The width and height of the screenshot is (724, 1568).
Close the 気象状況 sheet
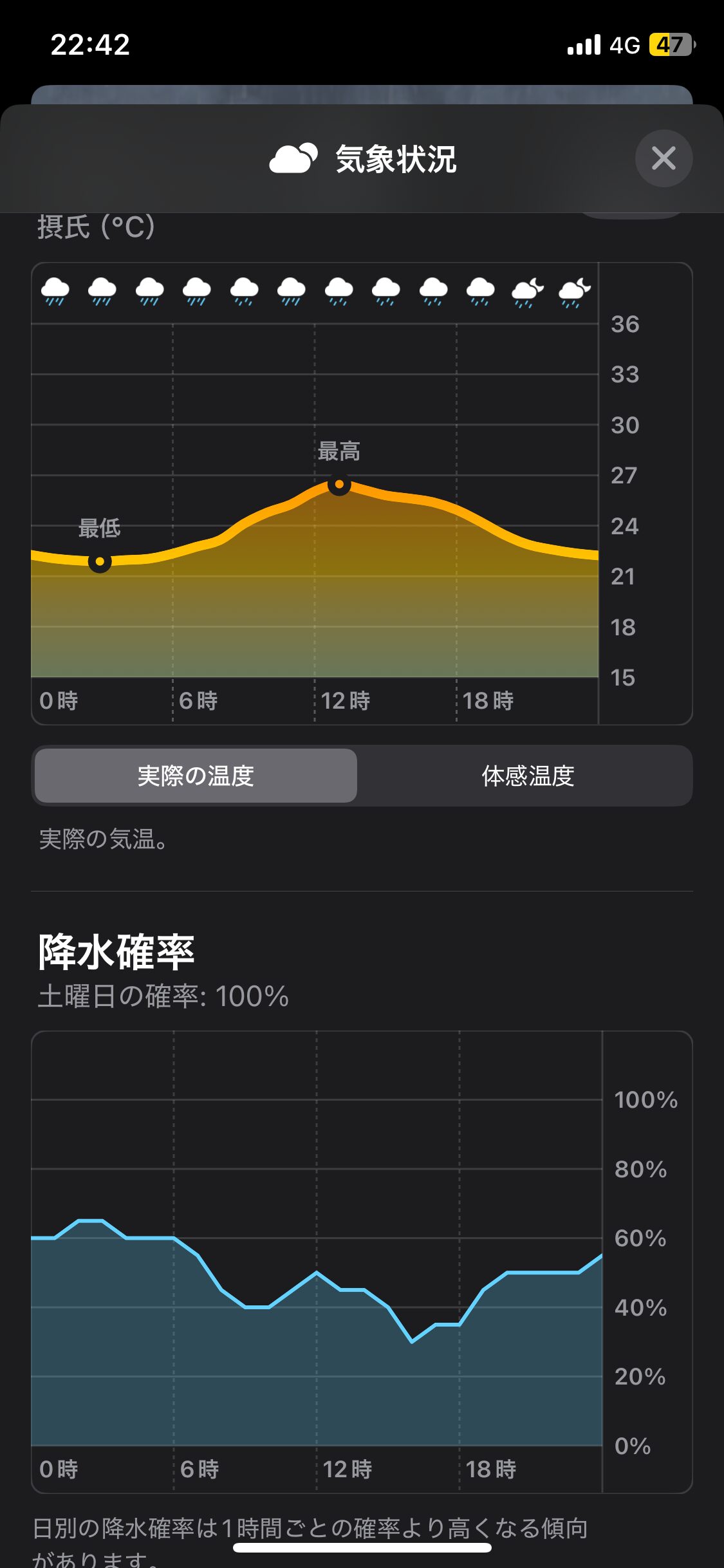click(664, 158)
